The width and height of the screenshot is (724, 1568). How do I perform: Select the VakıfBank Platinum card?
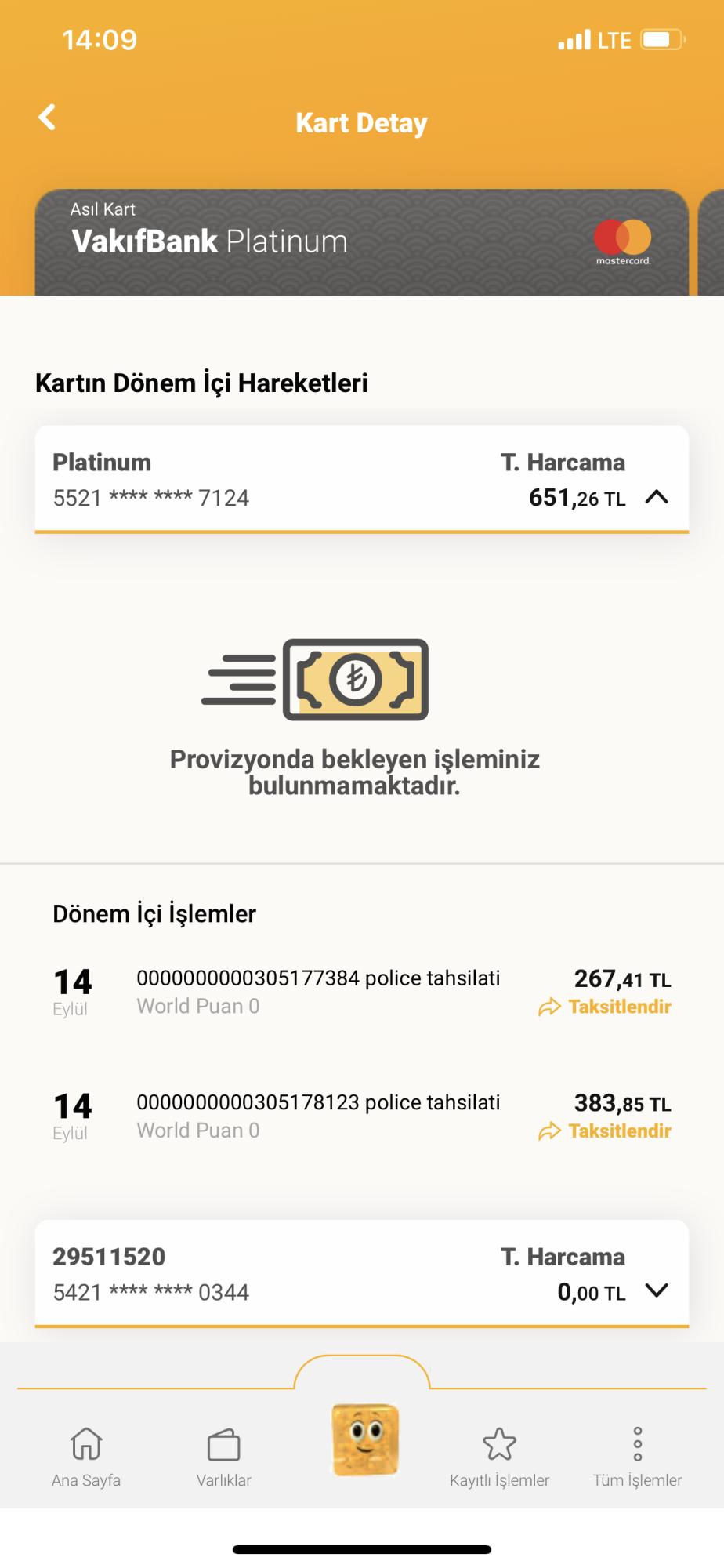pyautogui.click(x=361, y=242)
